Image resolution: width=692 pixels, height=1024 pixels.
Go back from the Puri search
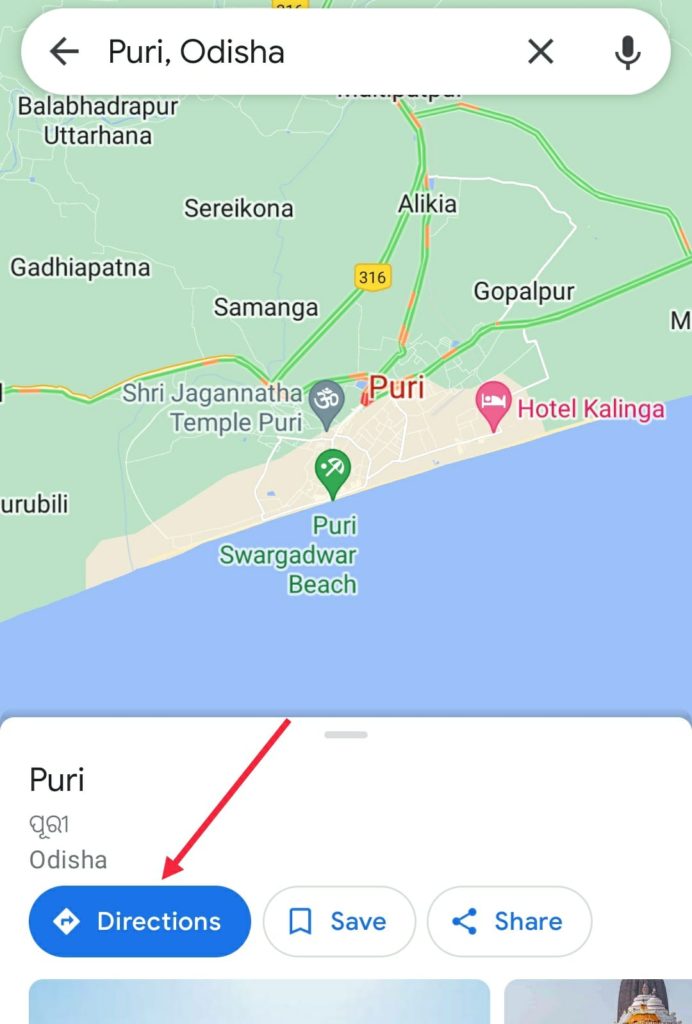pos(64,52)
